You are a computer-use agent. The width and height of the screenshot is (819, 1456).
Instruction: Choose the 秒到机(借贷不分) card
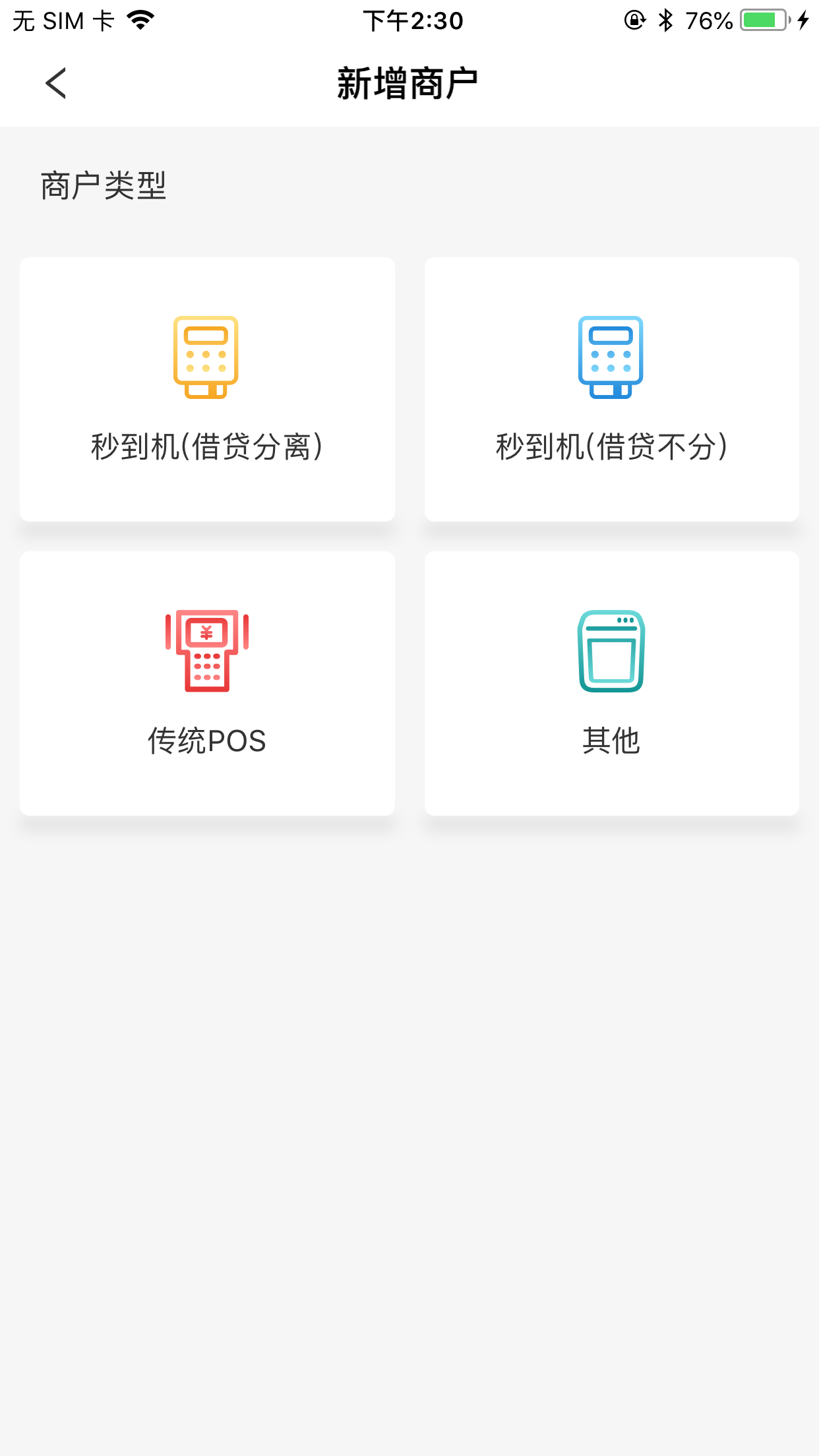click(x=612, y=389)
